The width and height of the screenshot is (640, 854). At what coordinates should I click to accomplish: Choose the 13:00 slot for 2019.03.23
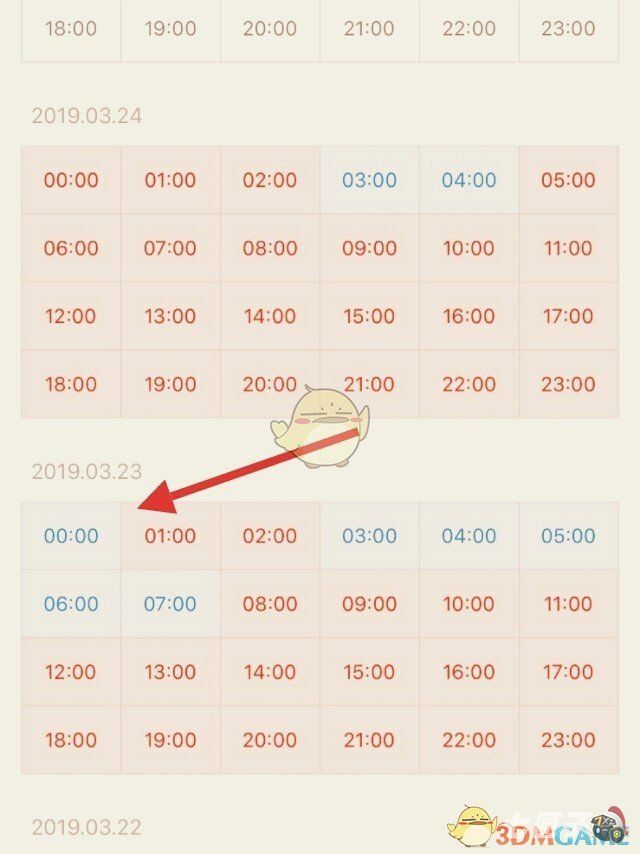point(170,672)
